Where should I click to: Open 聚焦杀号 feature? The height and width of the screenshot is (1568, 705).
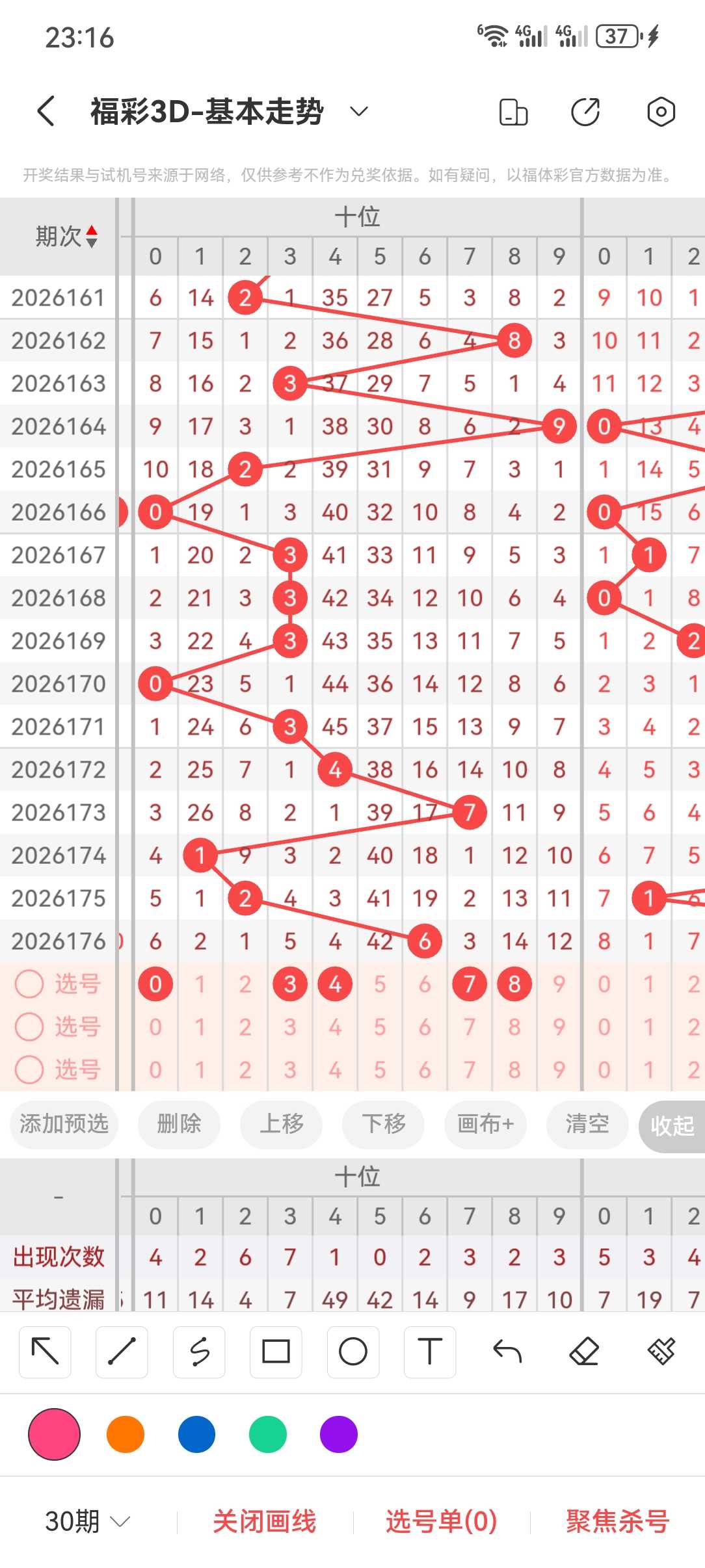coord(618,1521)
